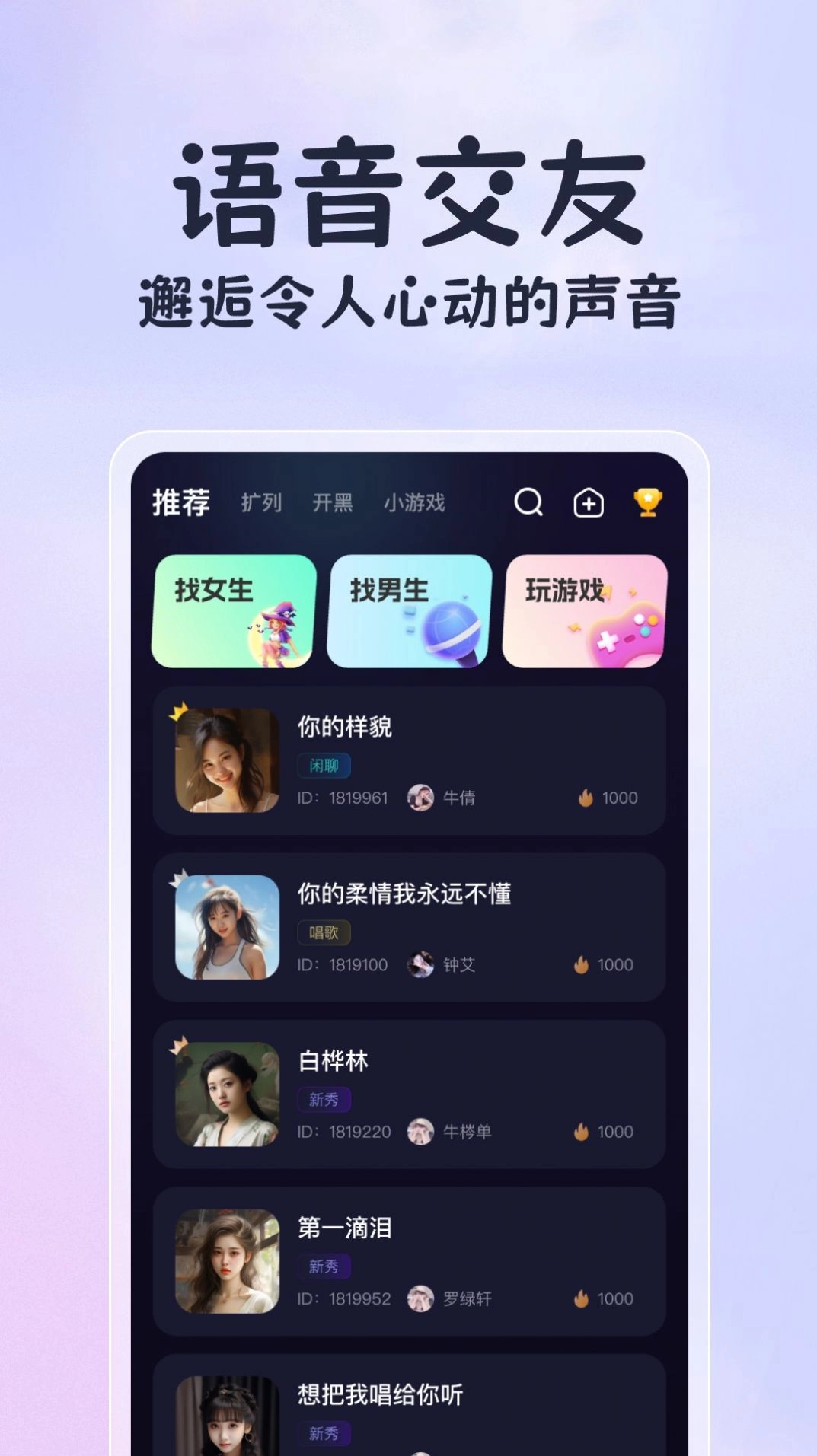The image size is (817, 1456).
Task: Open the 玩游戏 card with gamepad icon
Action: (585, 611)
